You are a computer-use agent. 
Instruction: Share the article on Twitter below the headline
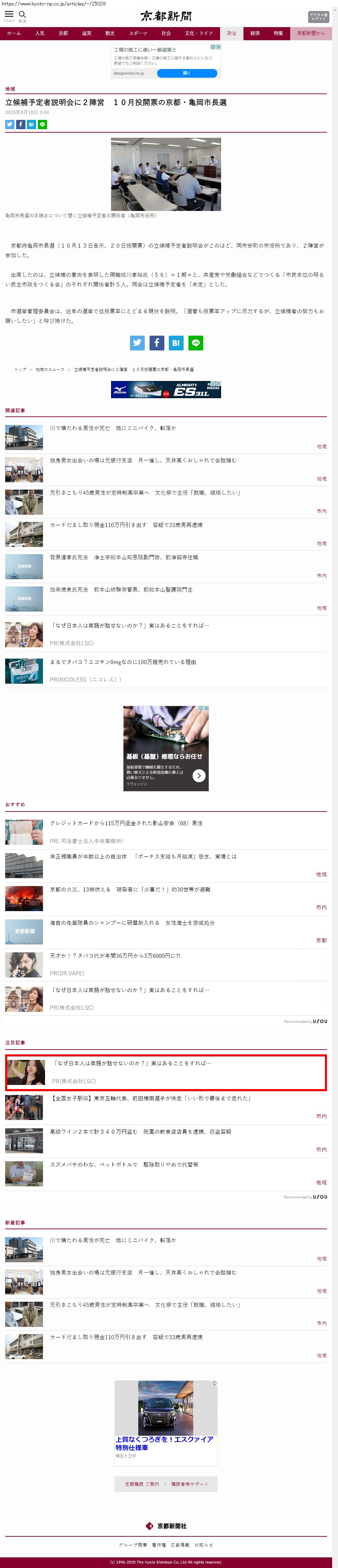click(10, 124)
